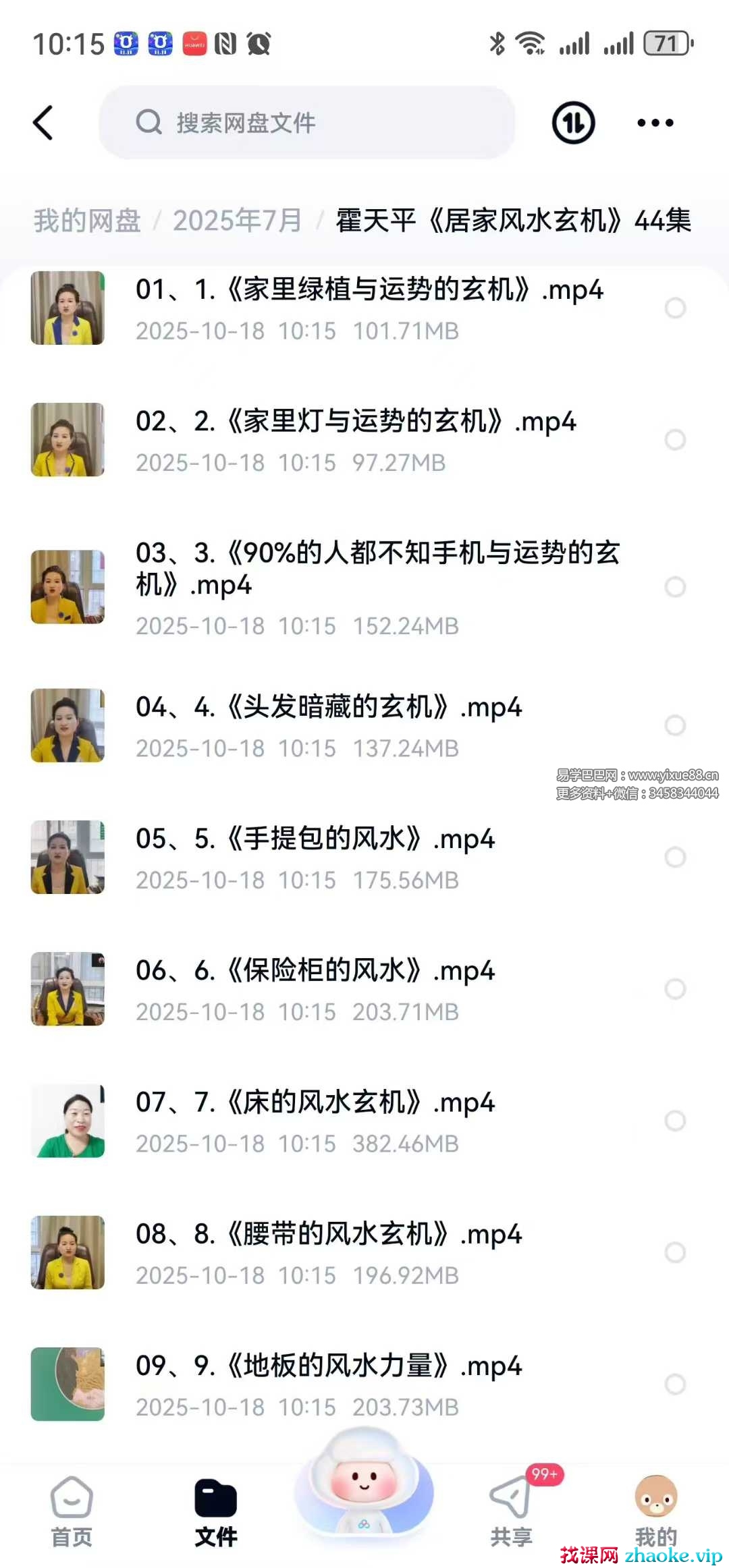This screenshot has width=729, height=1568.
Task: Open the transfer list icon
Action: click(573, 123)
